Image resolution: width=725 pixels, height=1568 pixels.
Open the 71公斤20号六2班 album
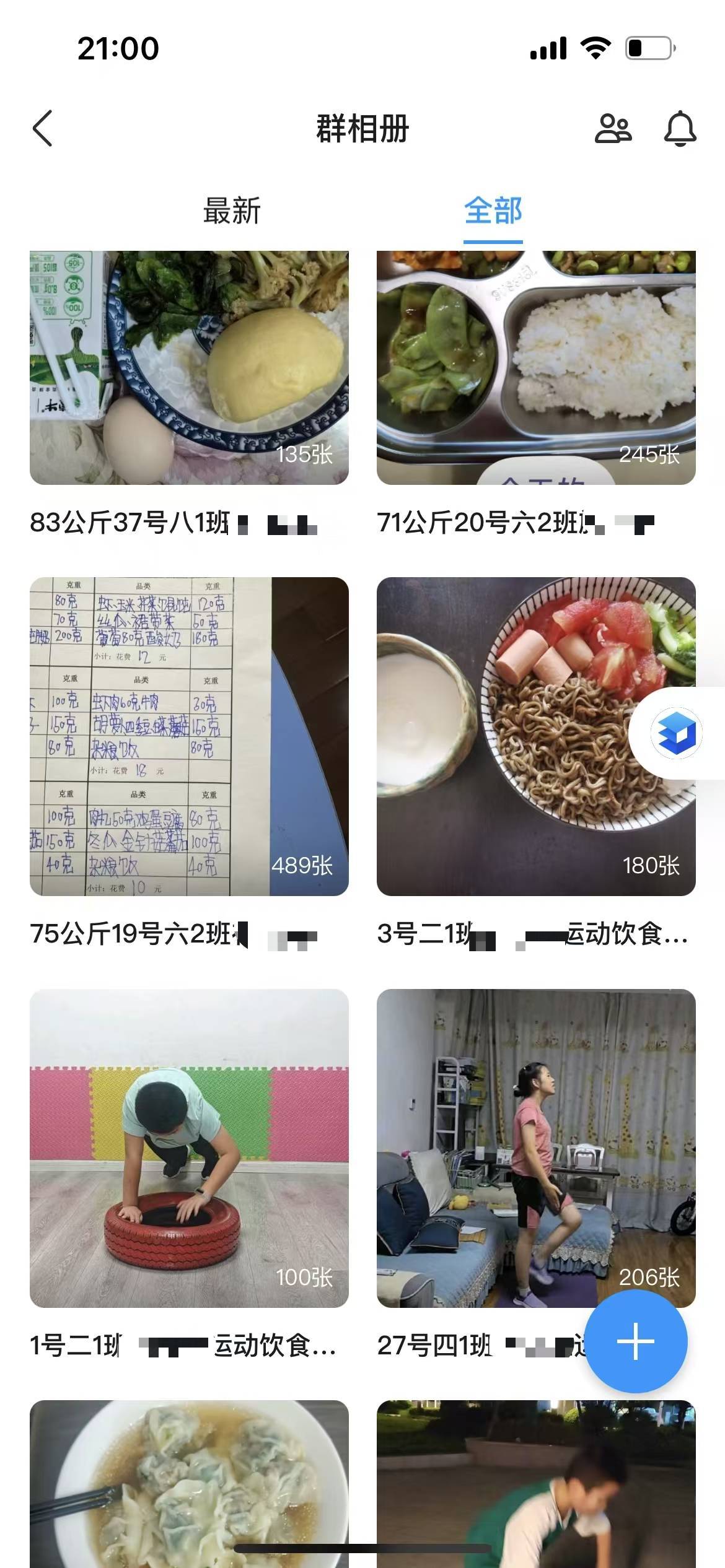pyautogui.click(x=536, y=368)
